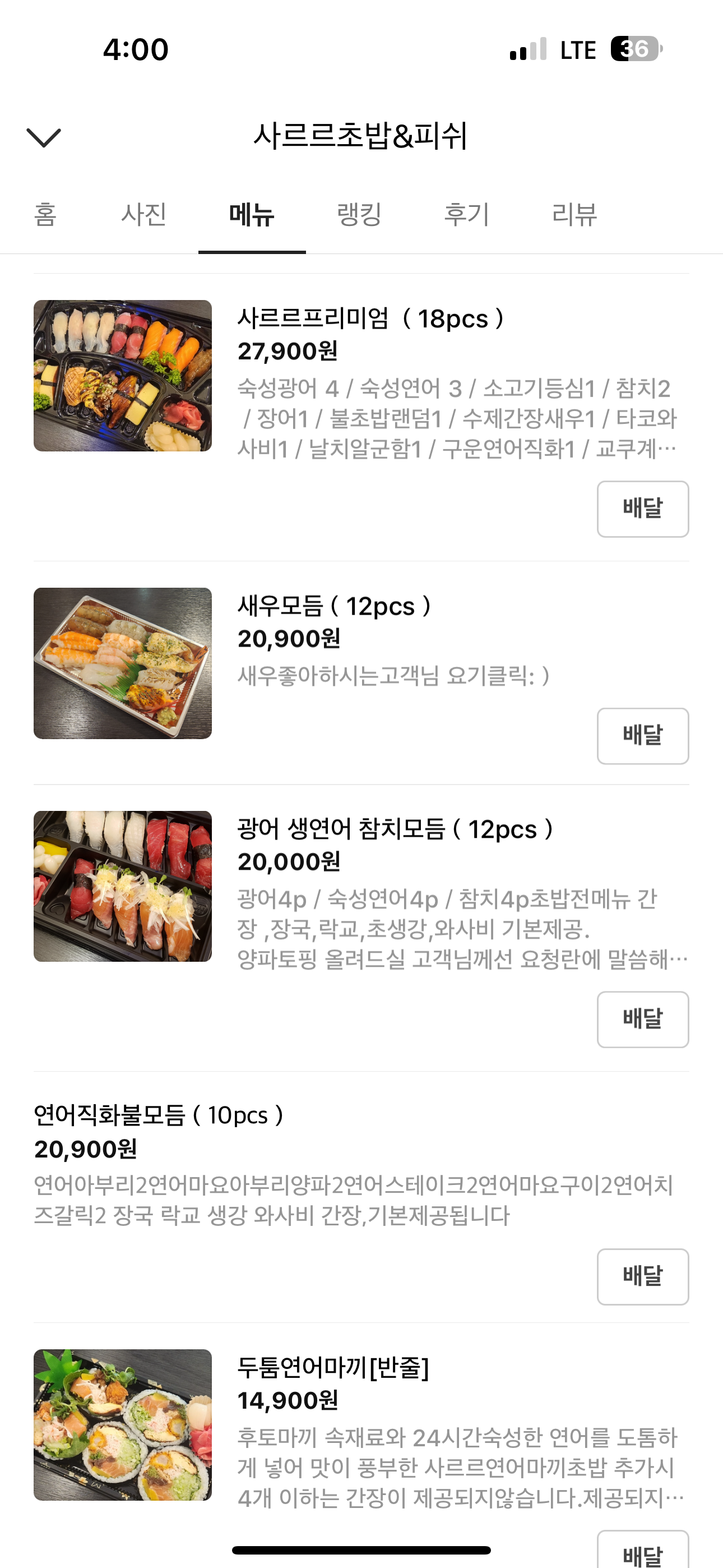Open the 사르르프리미엄 menu photo
This screenshot has width=723, height=1568.
pyautogui.click(x=122, y=376)
